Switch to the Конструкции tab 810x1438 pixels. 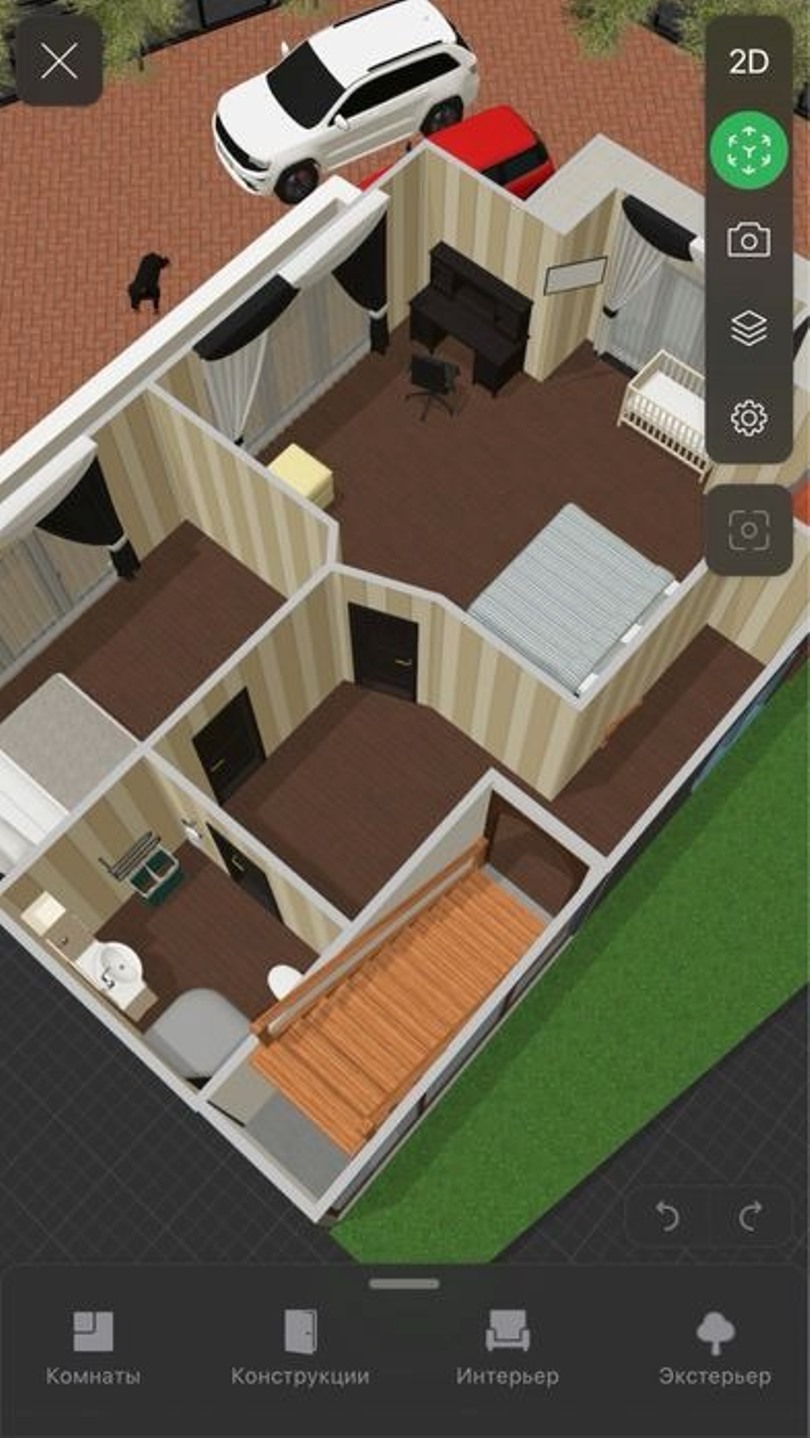point(300,1348)
